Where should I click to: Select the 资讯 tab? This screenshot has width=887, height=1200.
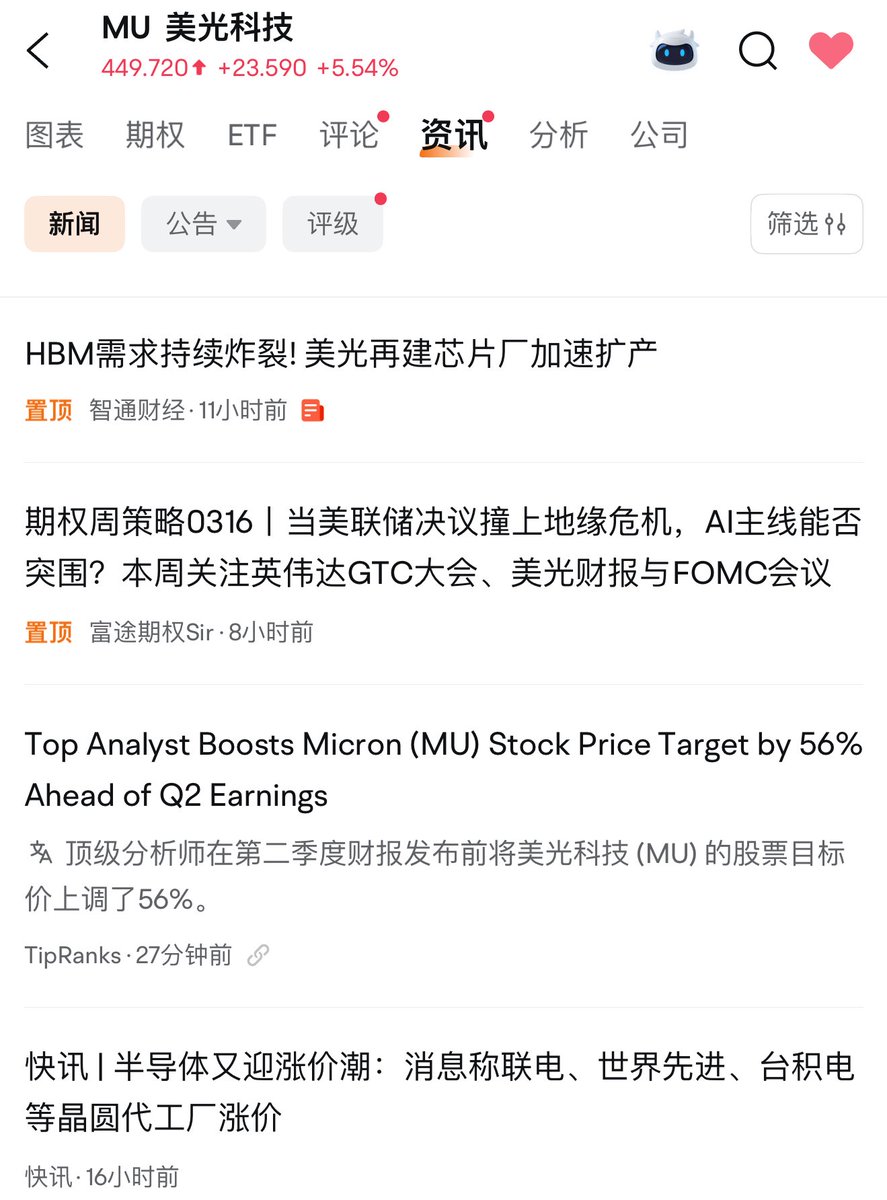click(x=454, y=135)
